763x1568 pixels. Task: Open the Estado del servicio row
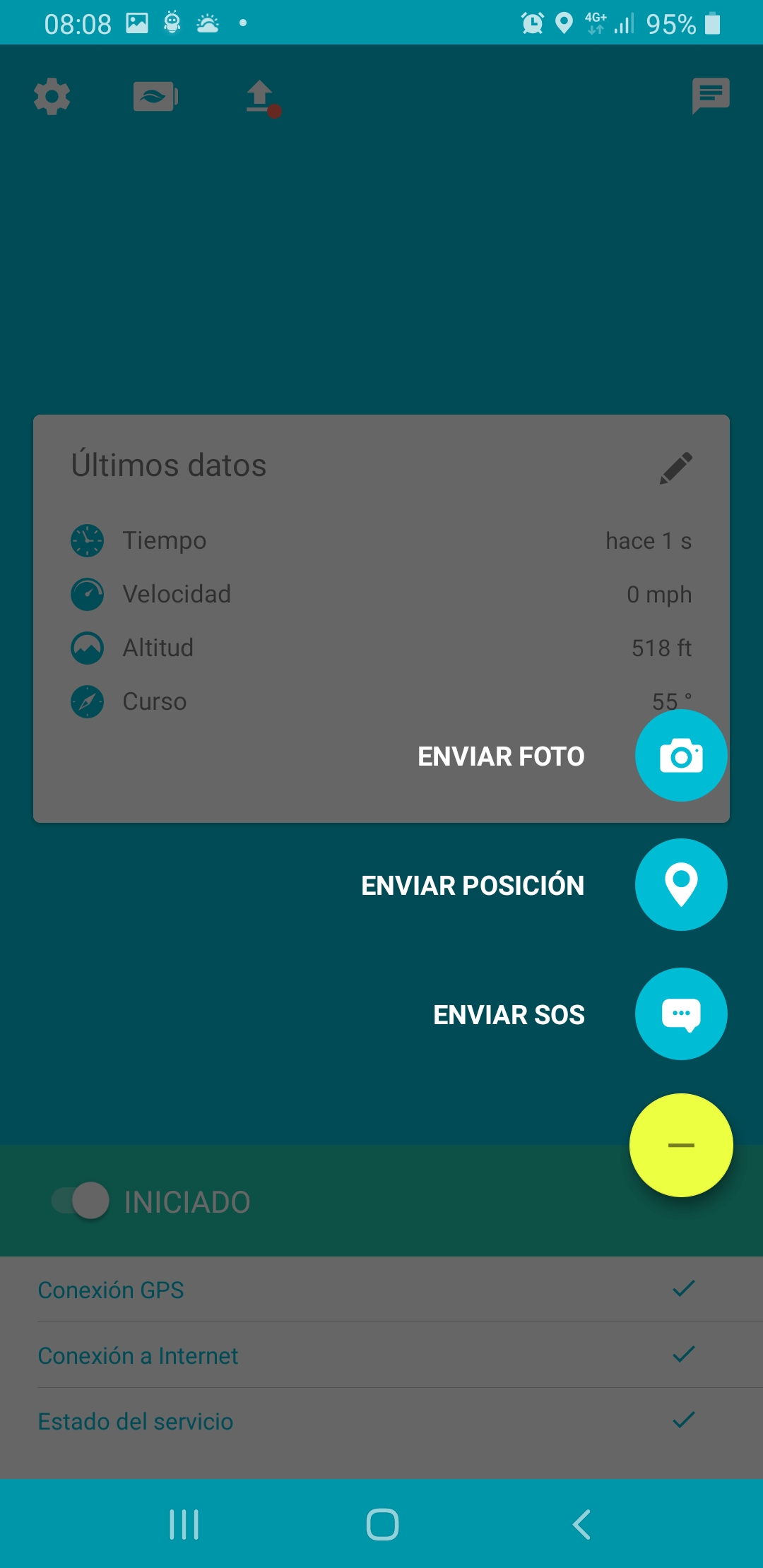click(x=381, y=1421)
